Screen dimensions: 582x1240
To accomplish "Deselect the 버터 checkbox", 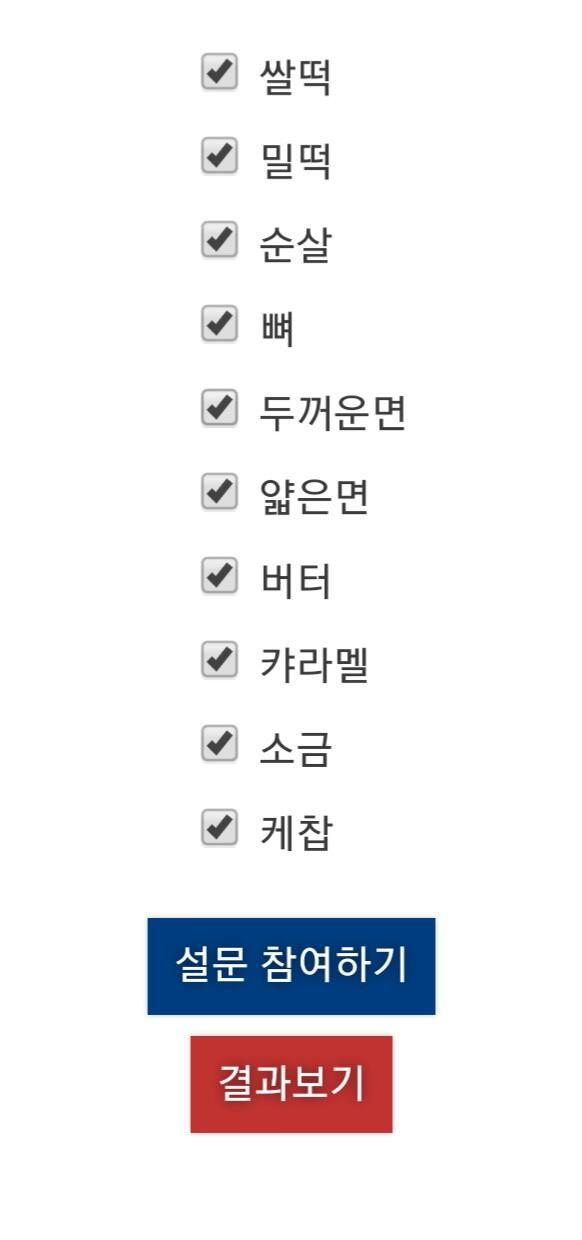I will [220, 577].
